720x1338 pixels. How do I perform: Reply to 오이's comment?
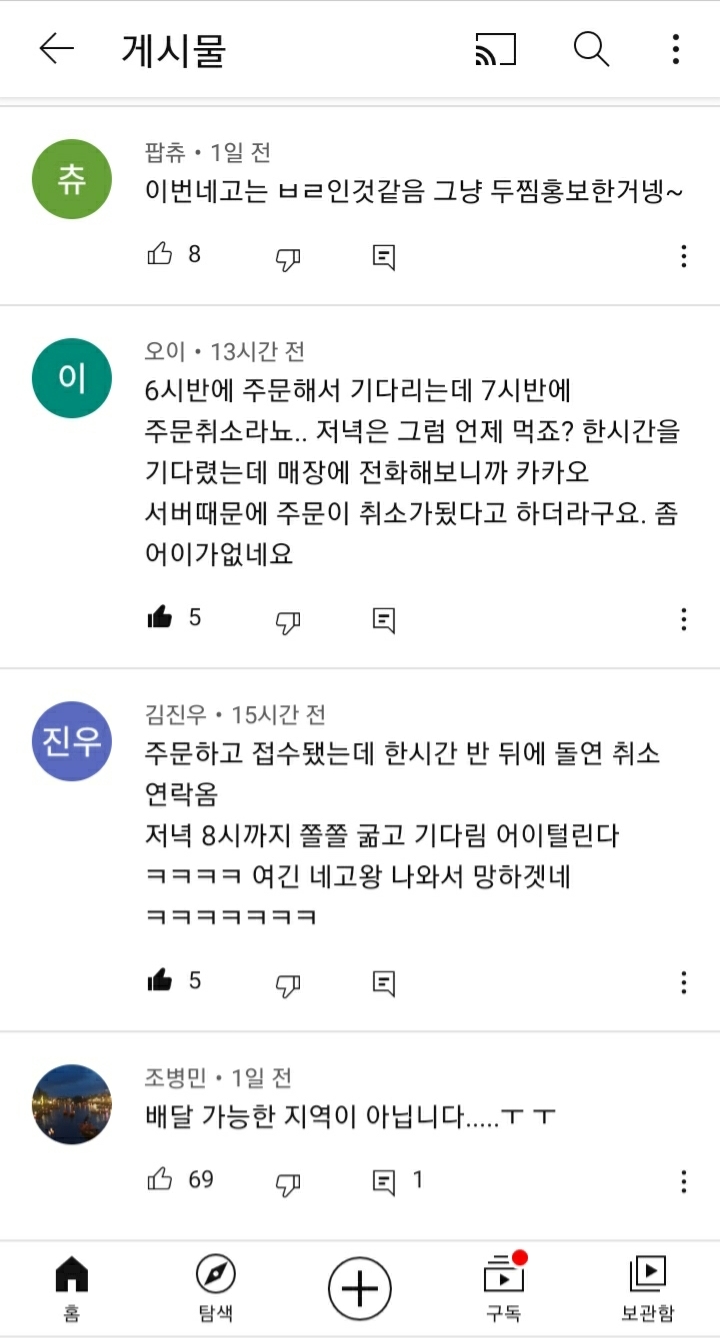pos(383,619)
